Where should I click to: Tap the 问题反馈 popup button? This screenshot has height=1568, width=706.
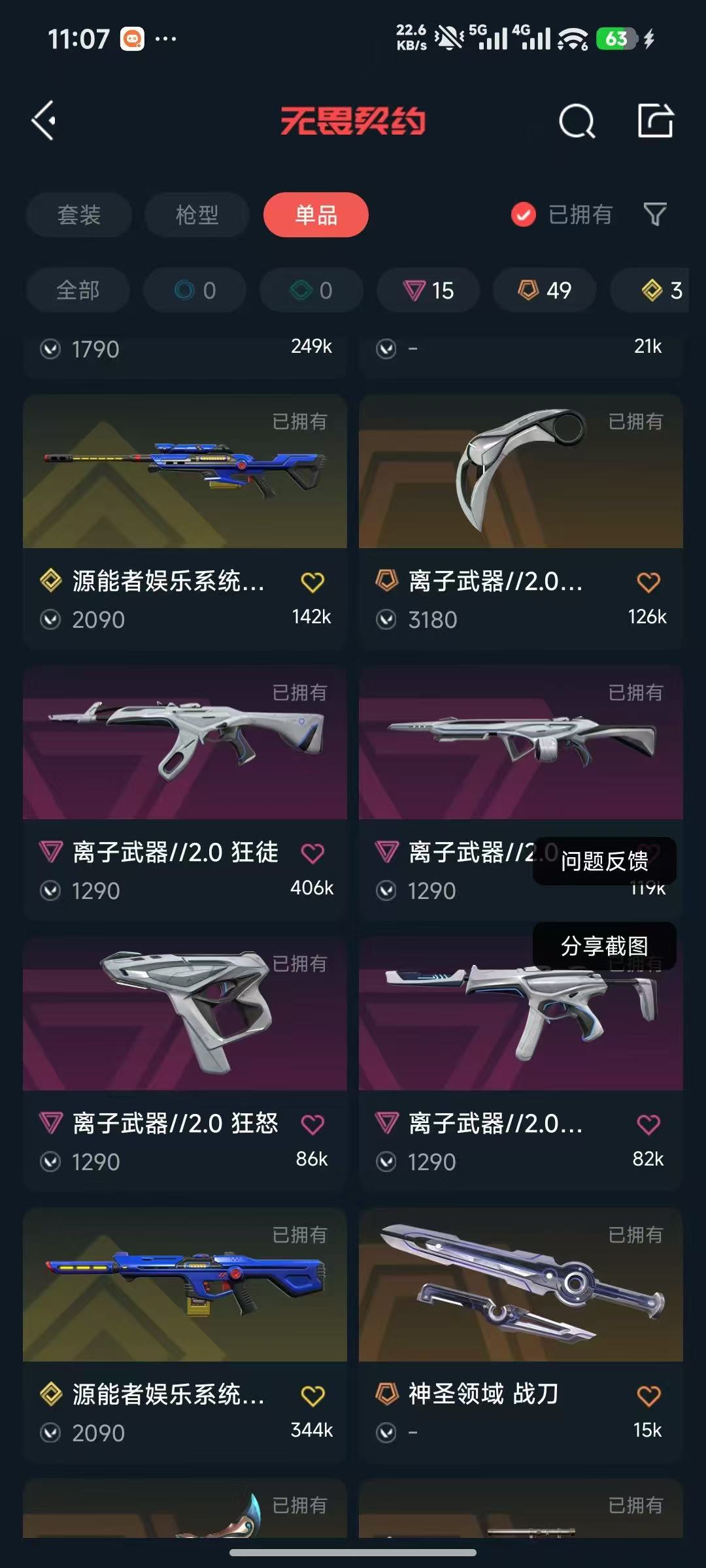[605, 861]
